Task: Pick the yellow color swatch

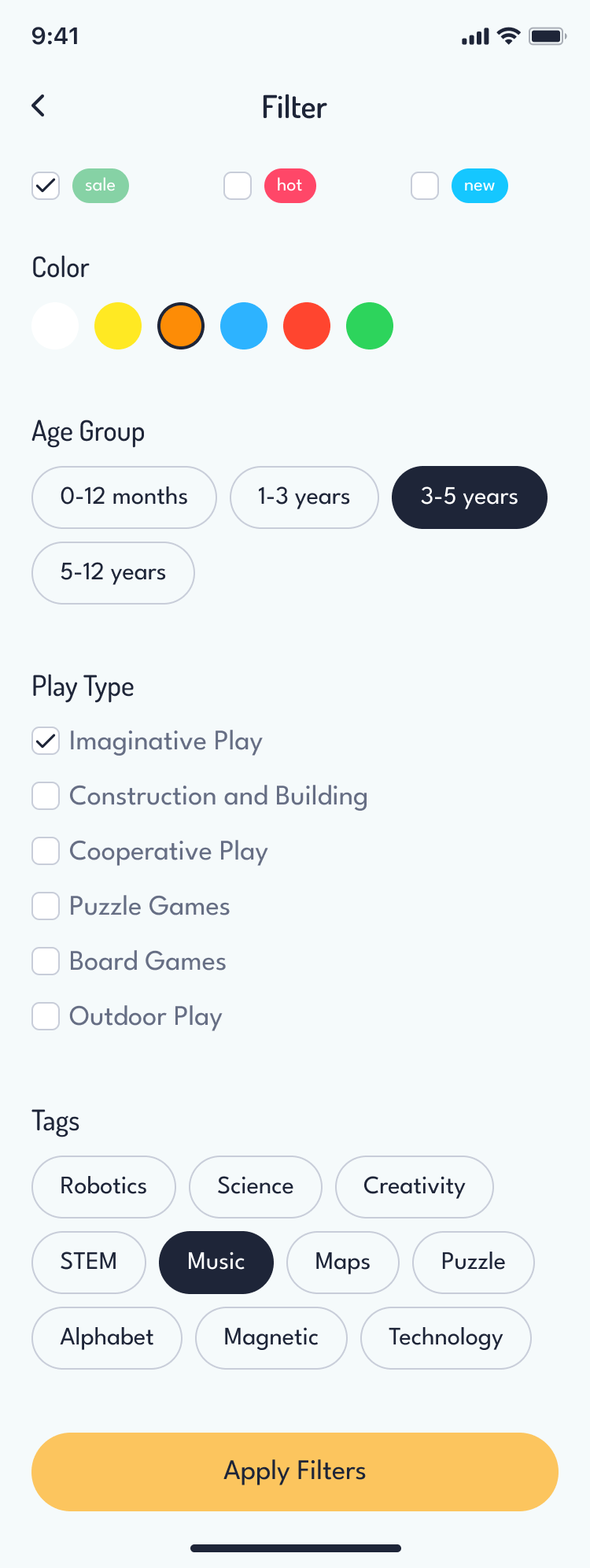Action: (118, 325)
